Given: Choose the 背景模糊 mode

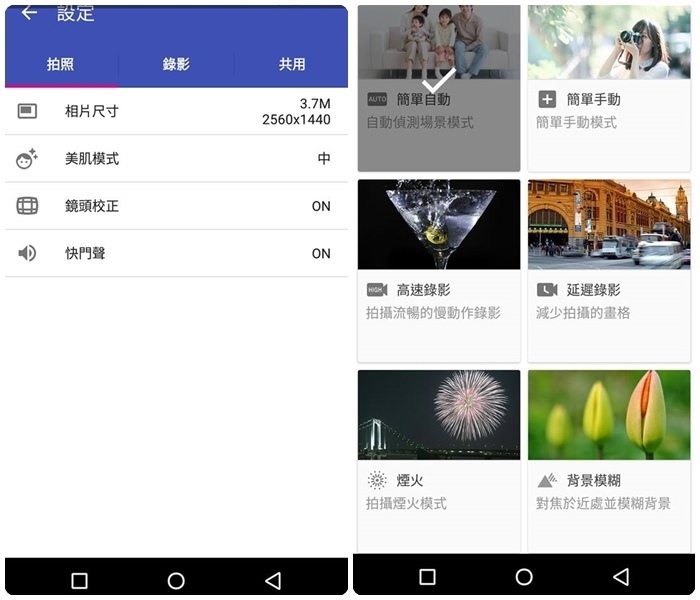Looking at the screenshot, I should [x=608, y=460].
